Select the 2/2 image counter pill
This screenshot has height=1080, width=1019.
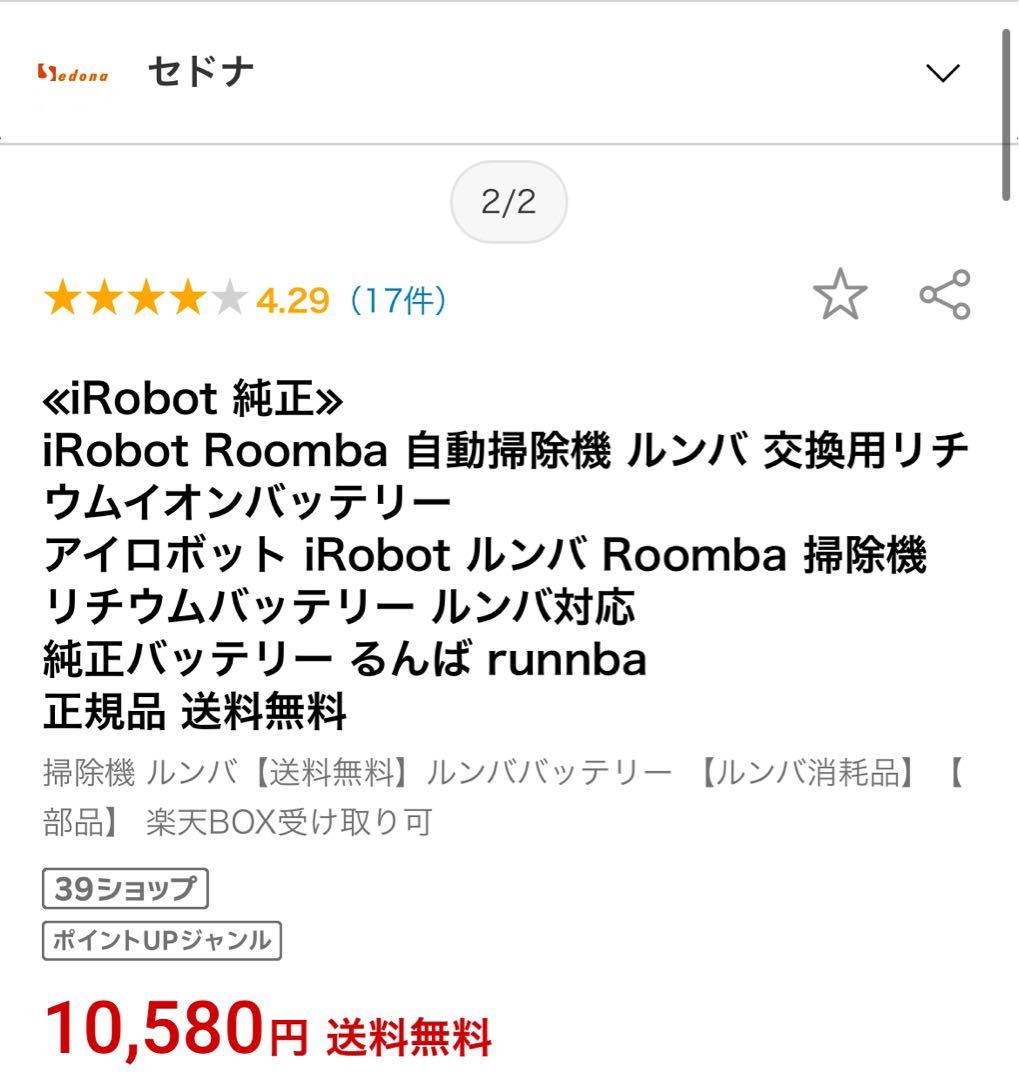pos(508,202)
